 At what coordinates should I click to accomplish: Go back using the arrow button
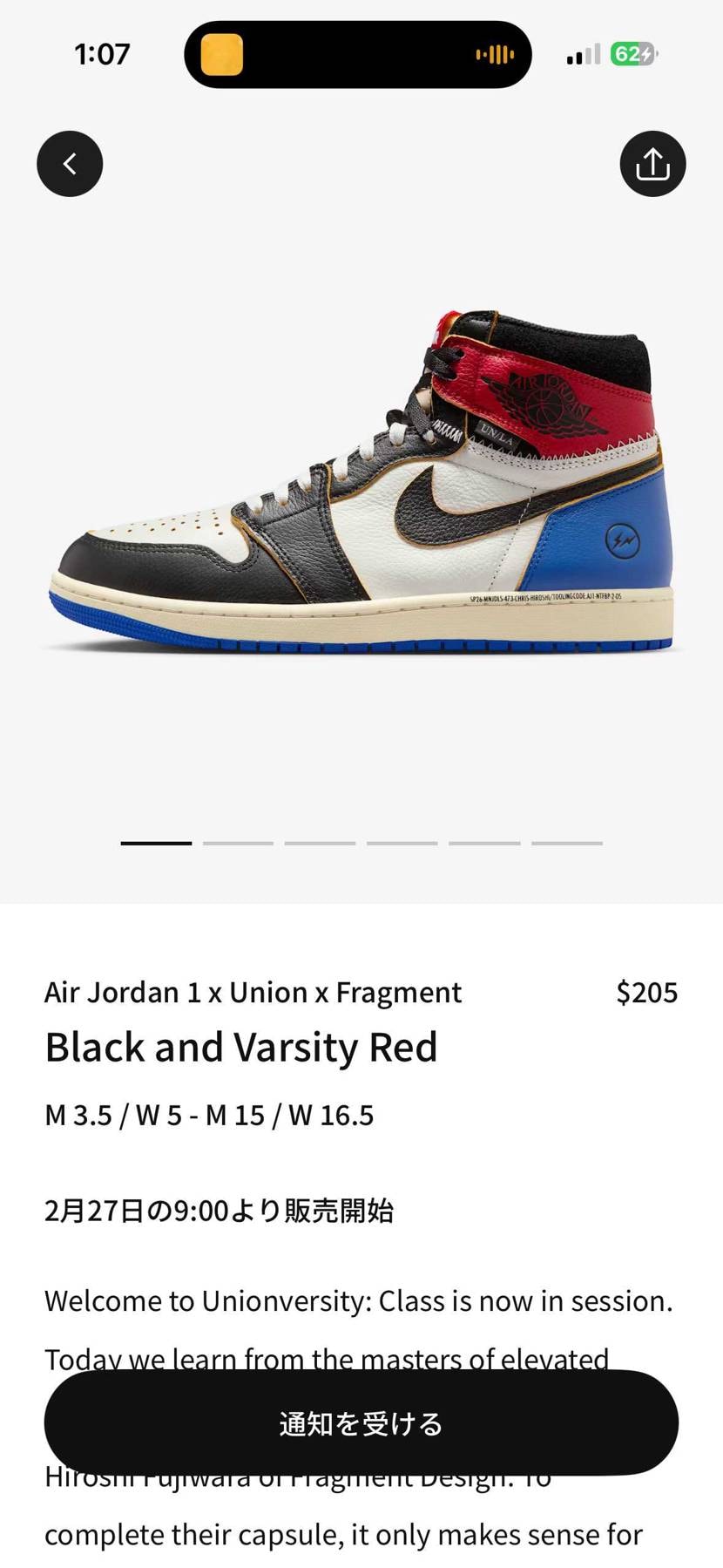(x=70, y=164)
